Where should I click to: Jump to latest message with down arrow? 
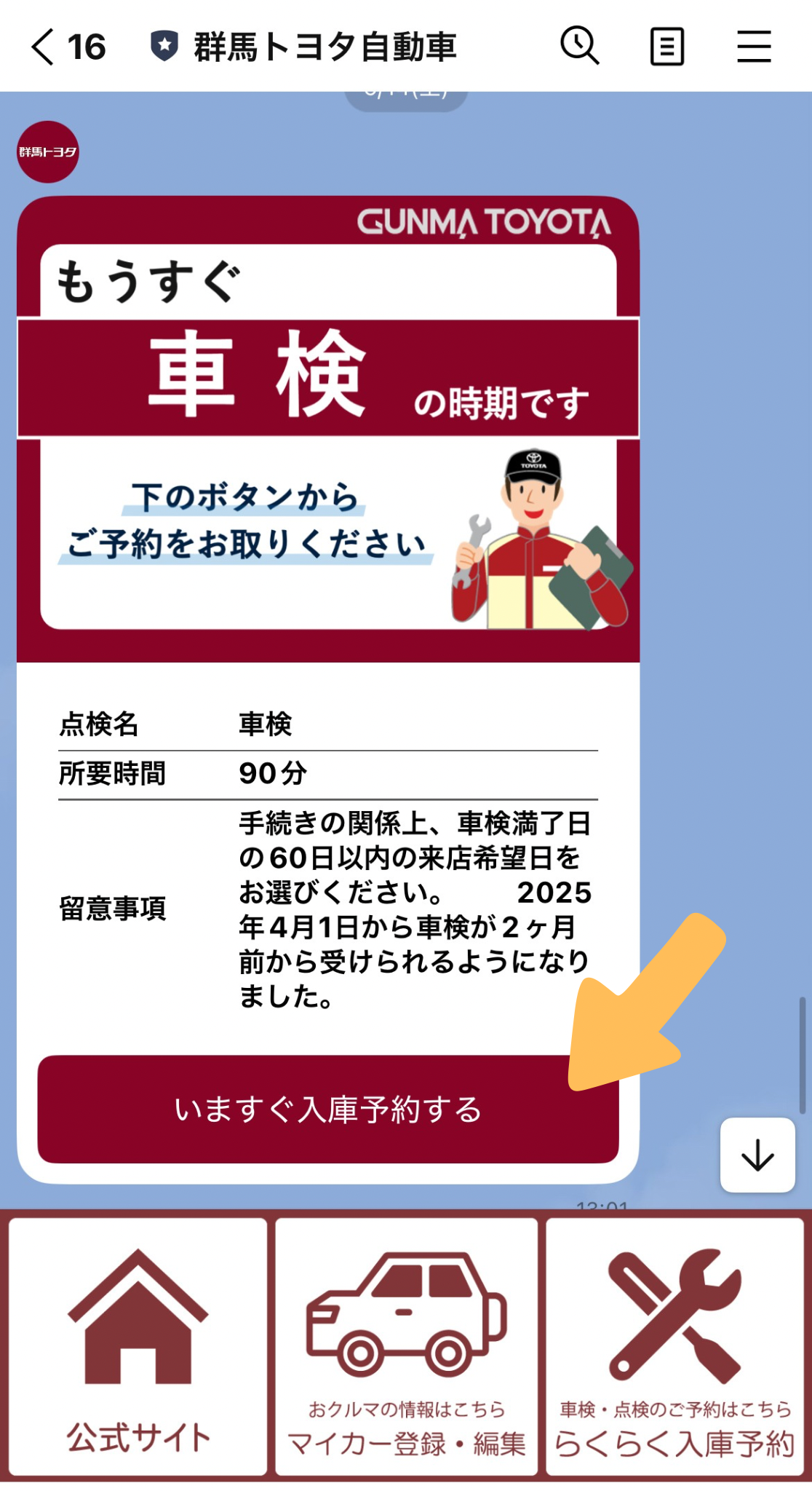point(757,1155)
